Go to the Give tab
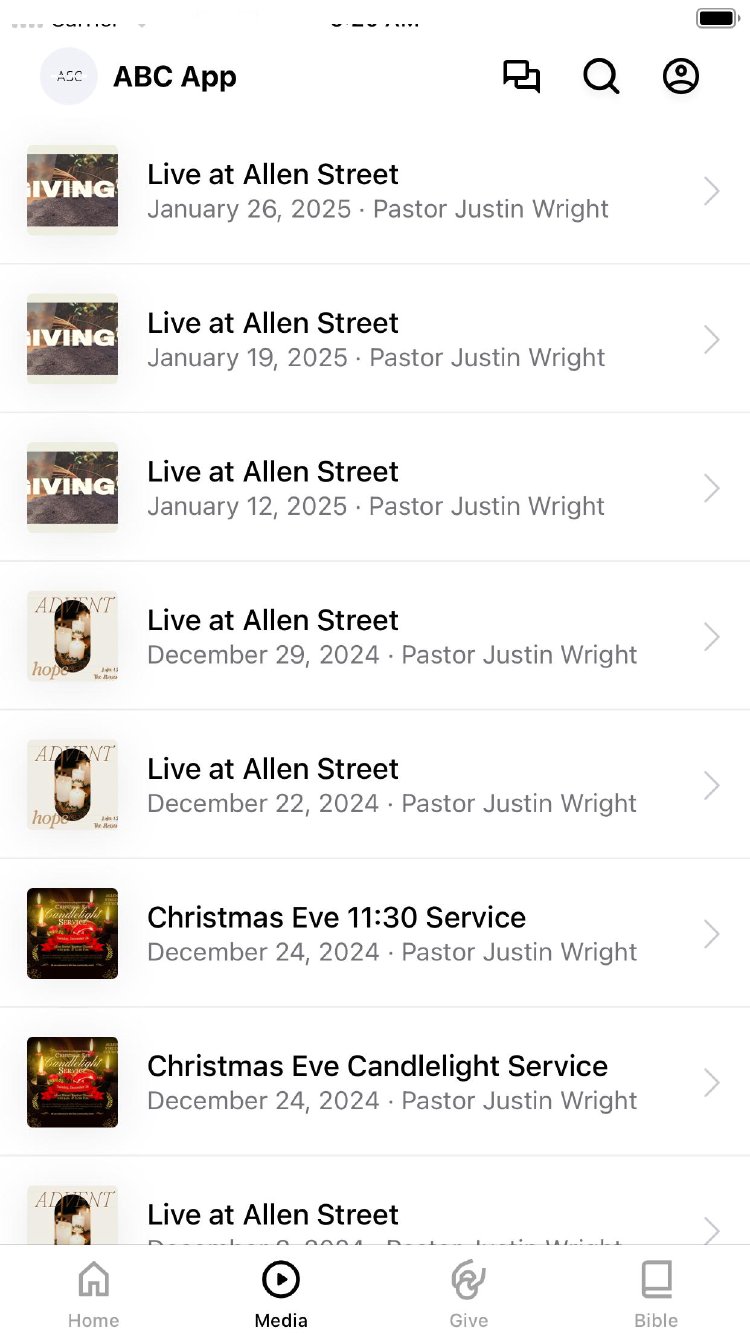 tap(468, 1294)
